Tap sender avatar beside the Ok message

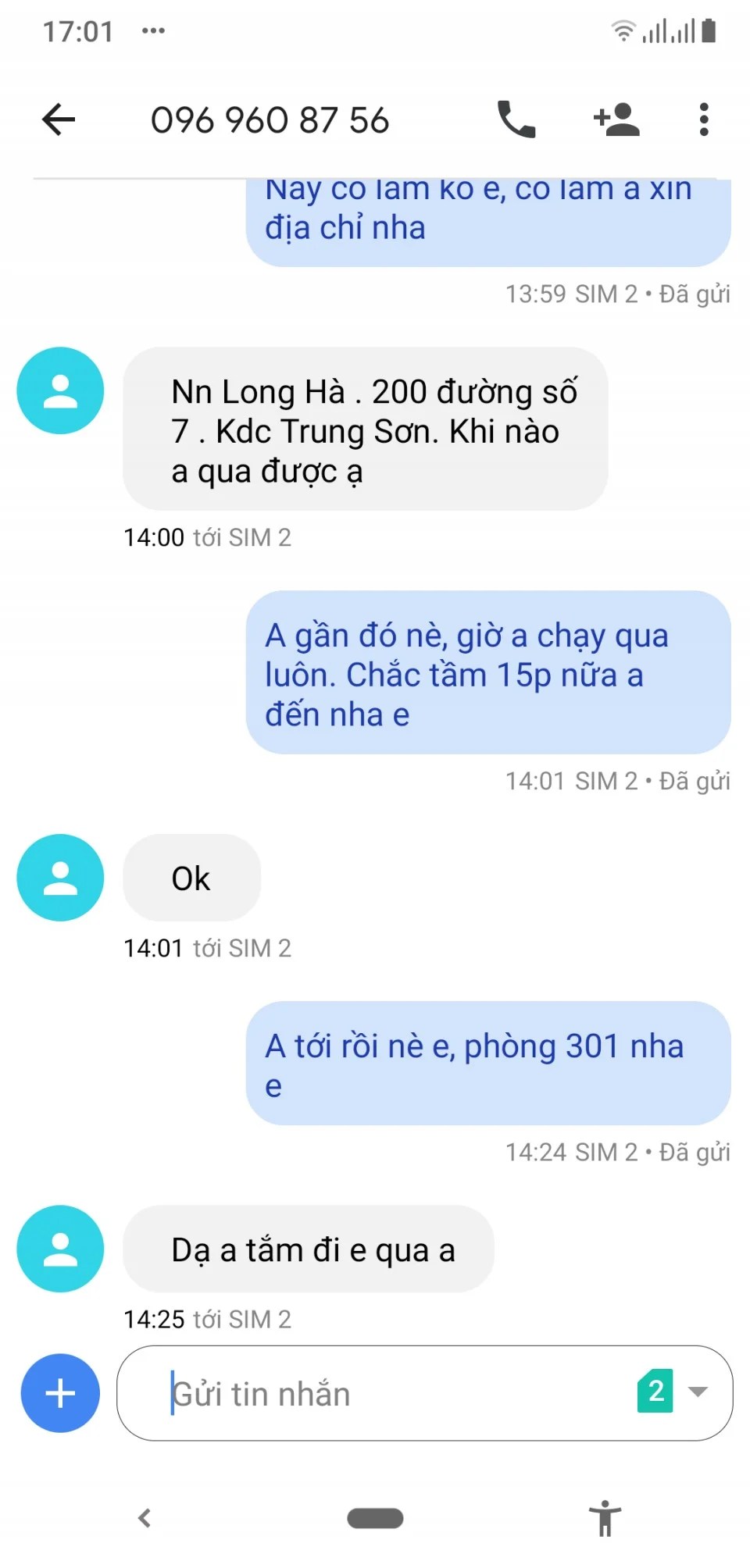60,878
